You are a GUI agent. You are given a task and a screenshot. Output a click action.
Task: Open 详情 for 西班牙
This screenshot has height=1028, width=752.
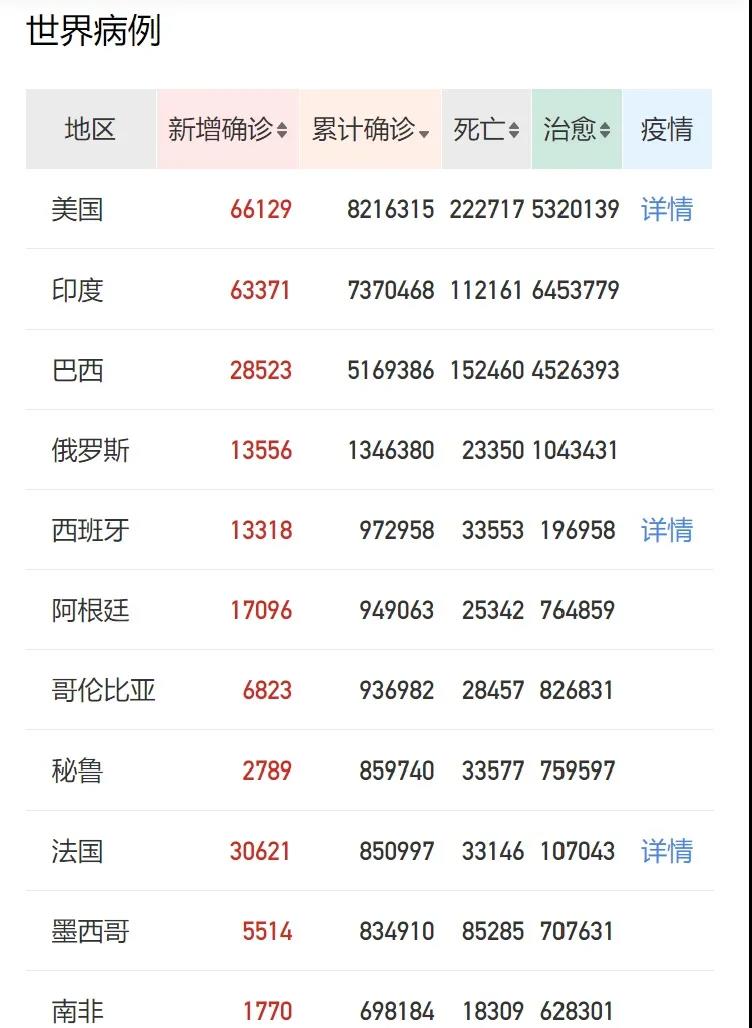click(x=667, y=530)
